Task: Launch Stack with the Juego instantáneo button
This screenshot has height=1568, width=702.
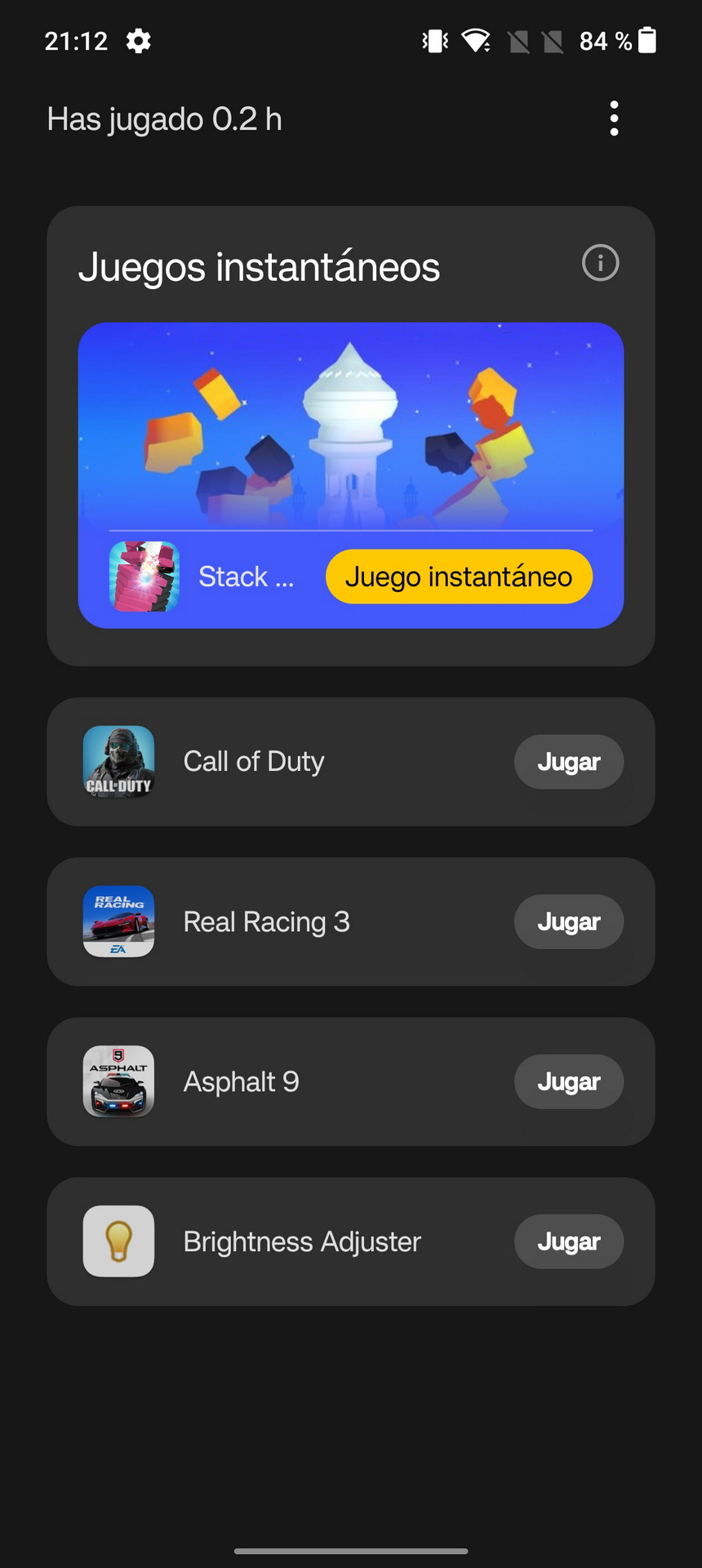Action: click(459, 577)
